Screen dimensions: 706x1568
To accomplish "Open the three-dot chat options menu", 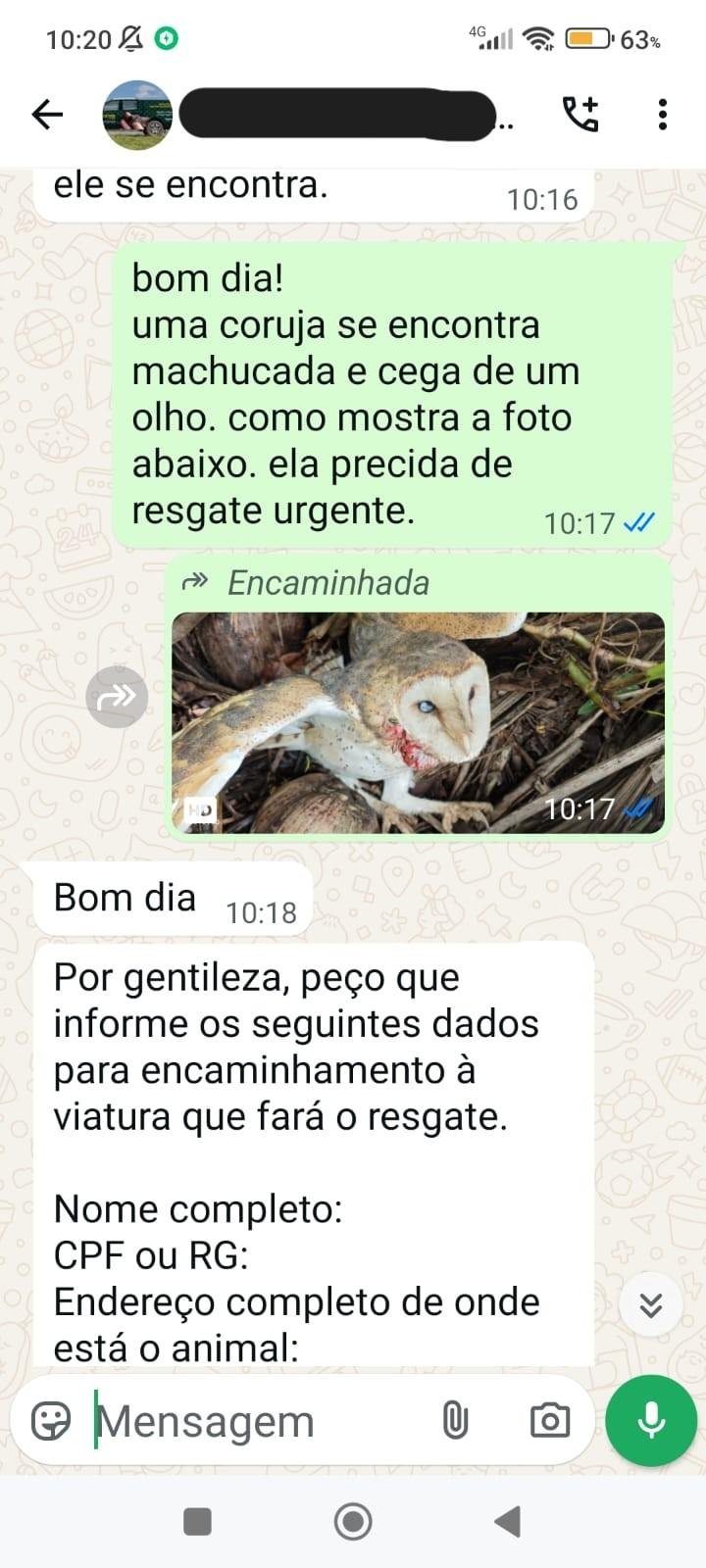I will (663, 114).
